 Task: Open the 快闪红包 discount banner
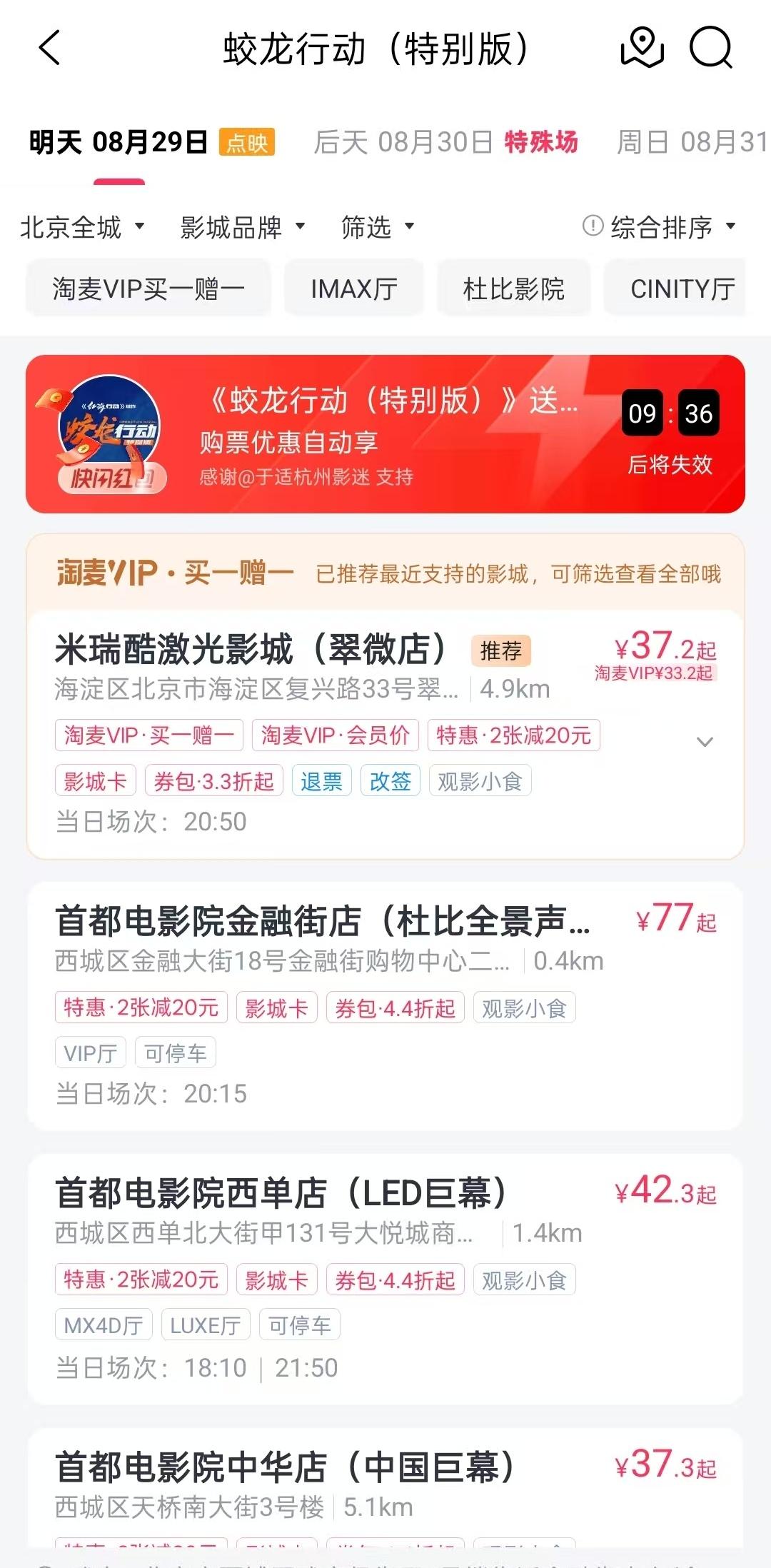pyautogui.click(x=385, y=434)
